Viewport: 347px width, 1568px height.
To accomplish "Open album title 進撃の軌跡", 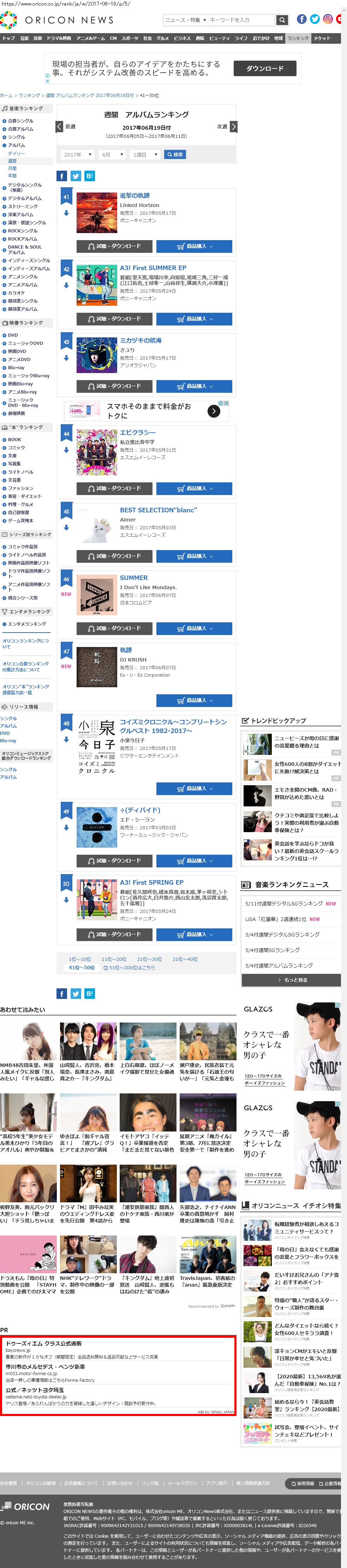I will tap(135, 196).
